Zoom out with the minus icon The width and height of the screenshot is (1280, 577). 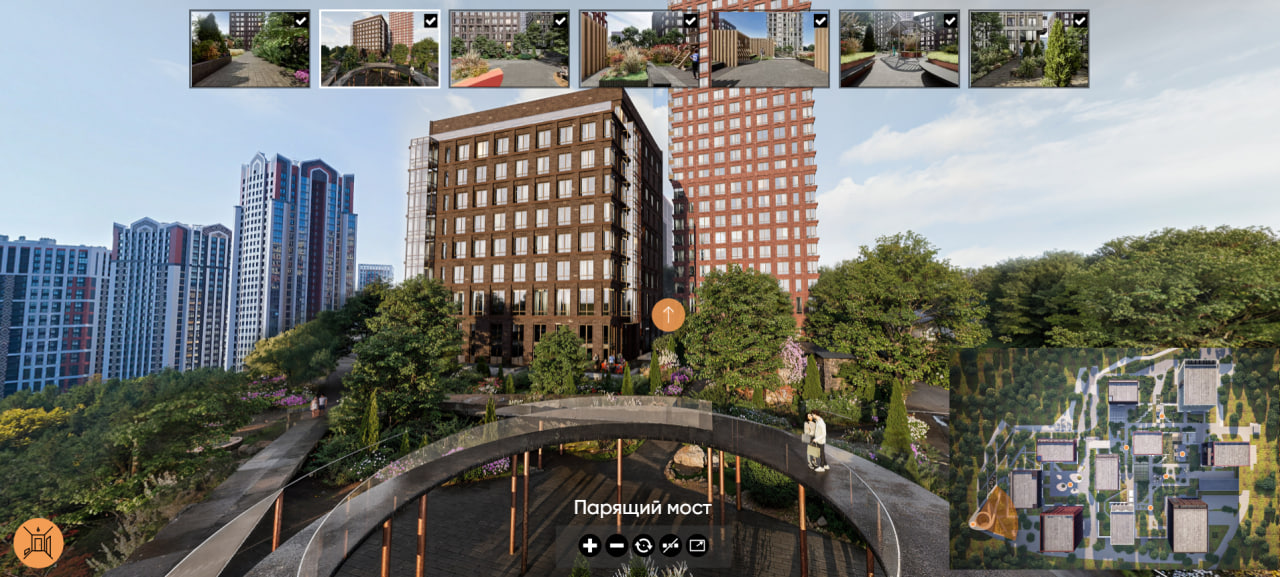(x=617, y=545)
